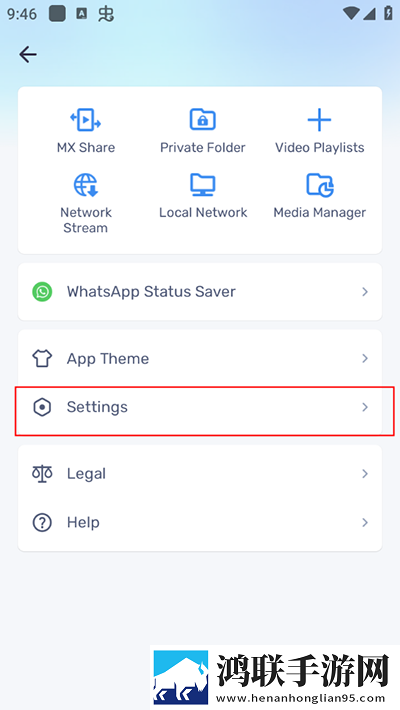Go back using the arrow
The width and height of the screenshot is (400, 710).
[28, 55]
